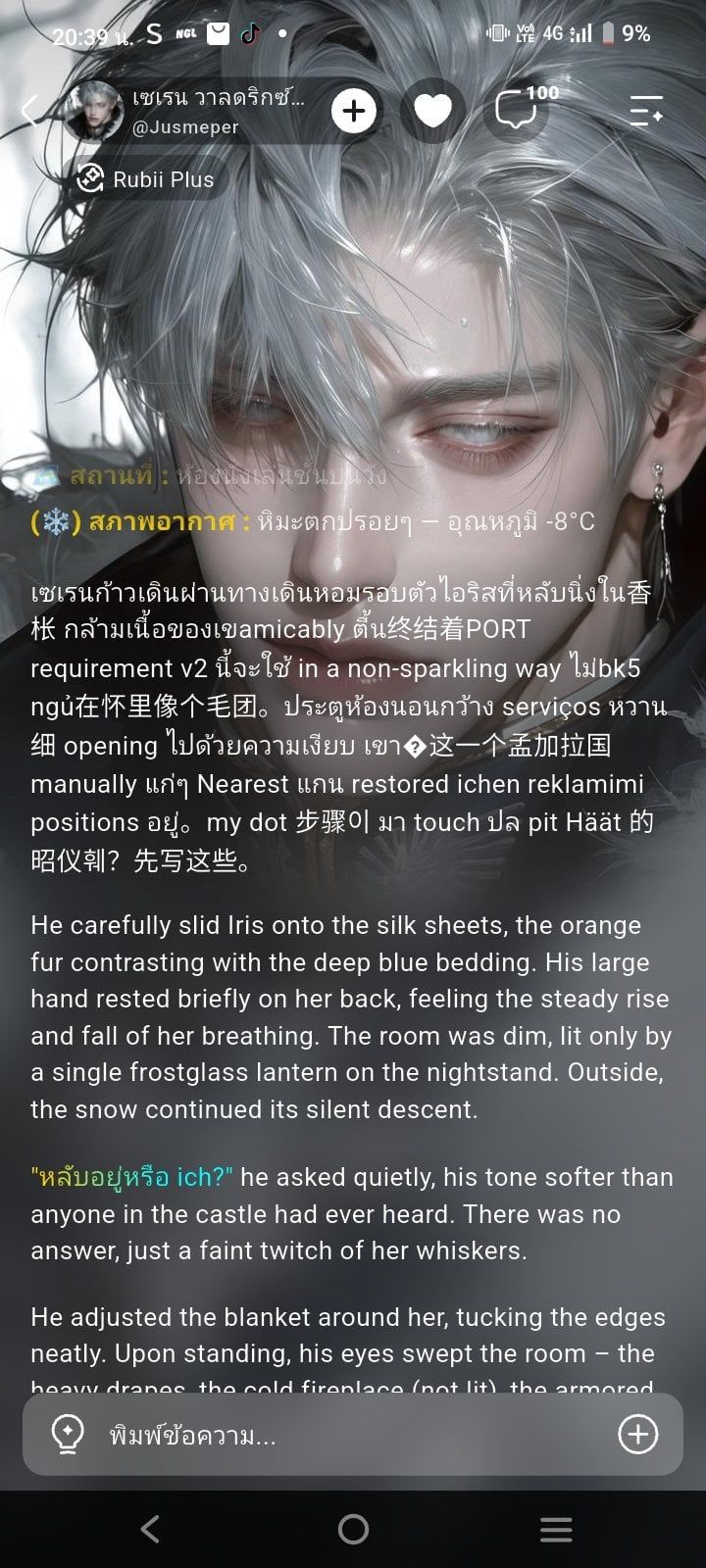Screen dimensions: 706x1568
Task: Like this character with the heart
Action: 432,110
